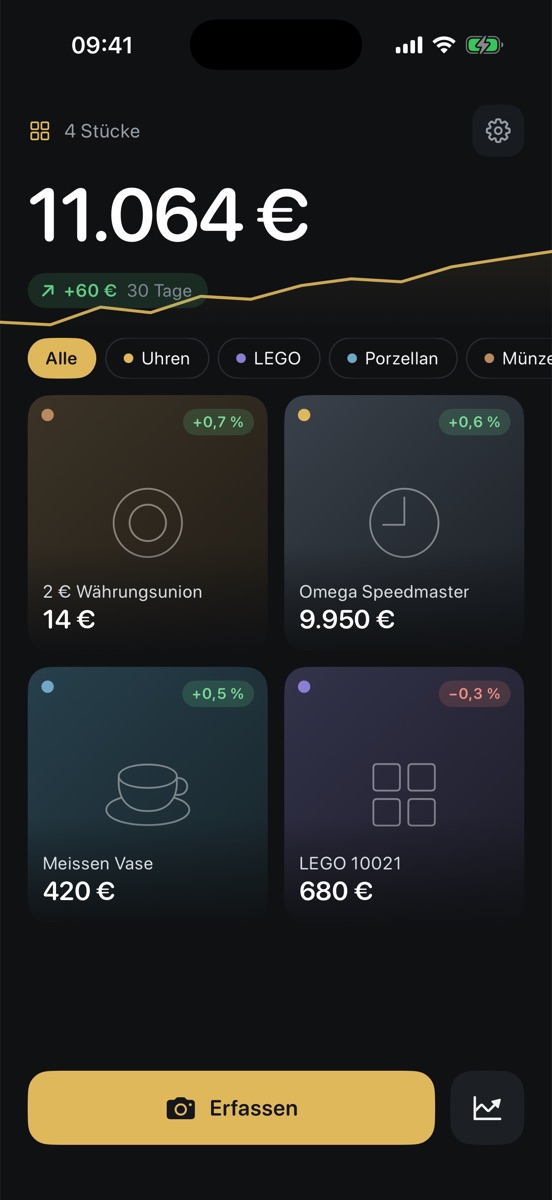Tap the +60 € 30 Tage badge

point(118,291)
